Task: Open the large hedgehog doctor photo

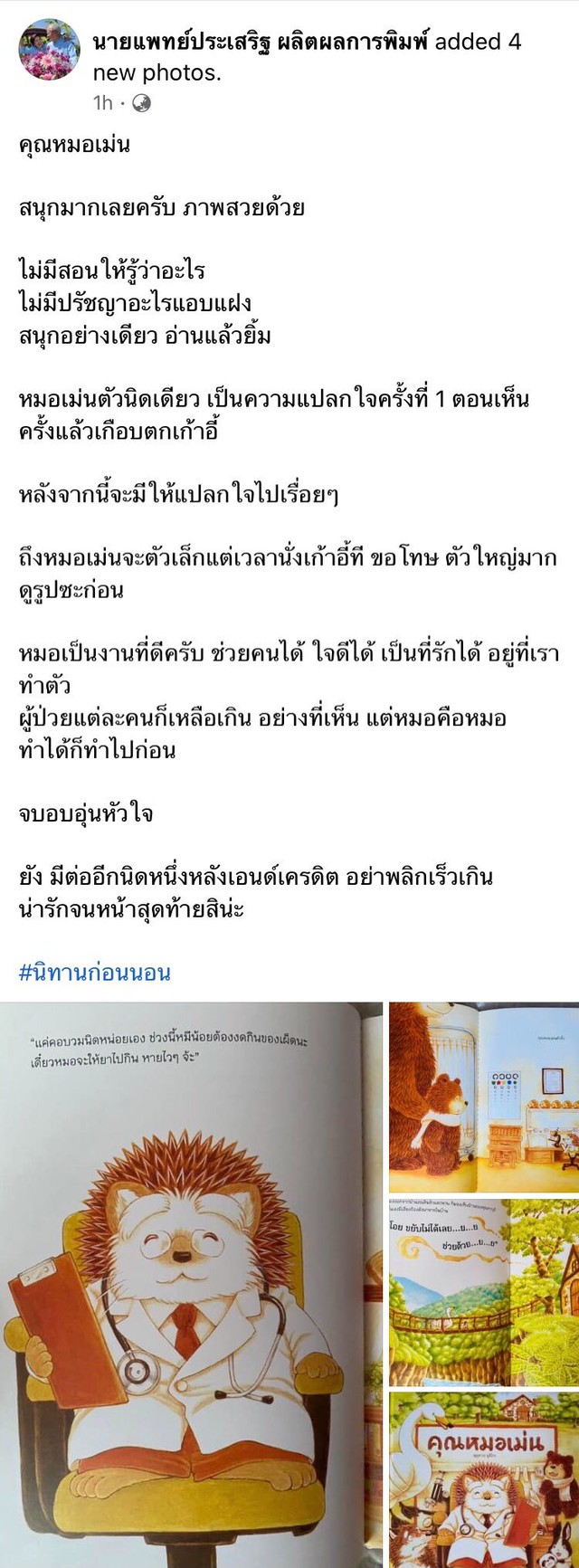Action: pyautogui.click(x=191, y=1285)
